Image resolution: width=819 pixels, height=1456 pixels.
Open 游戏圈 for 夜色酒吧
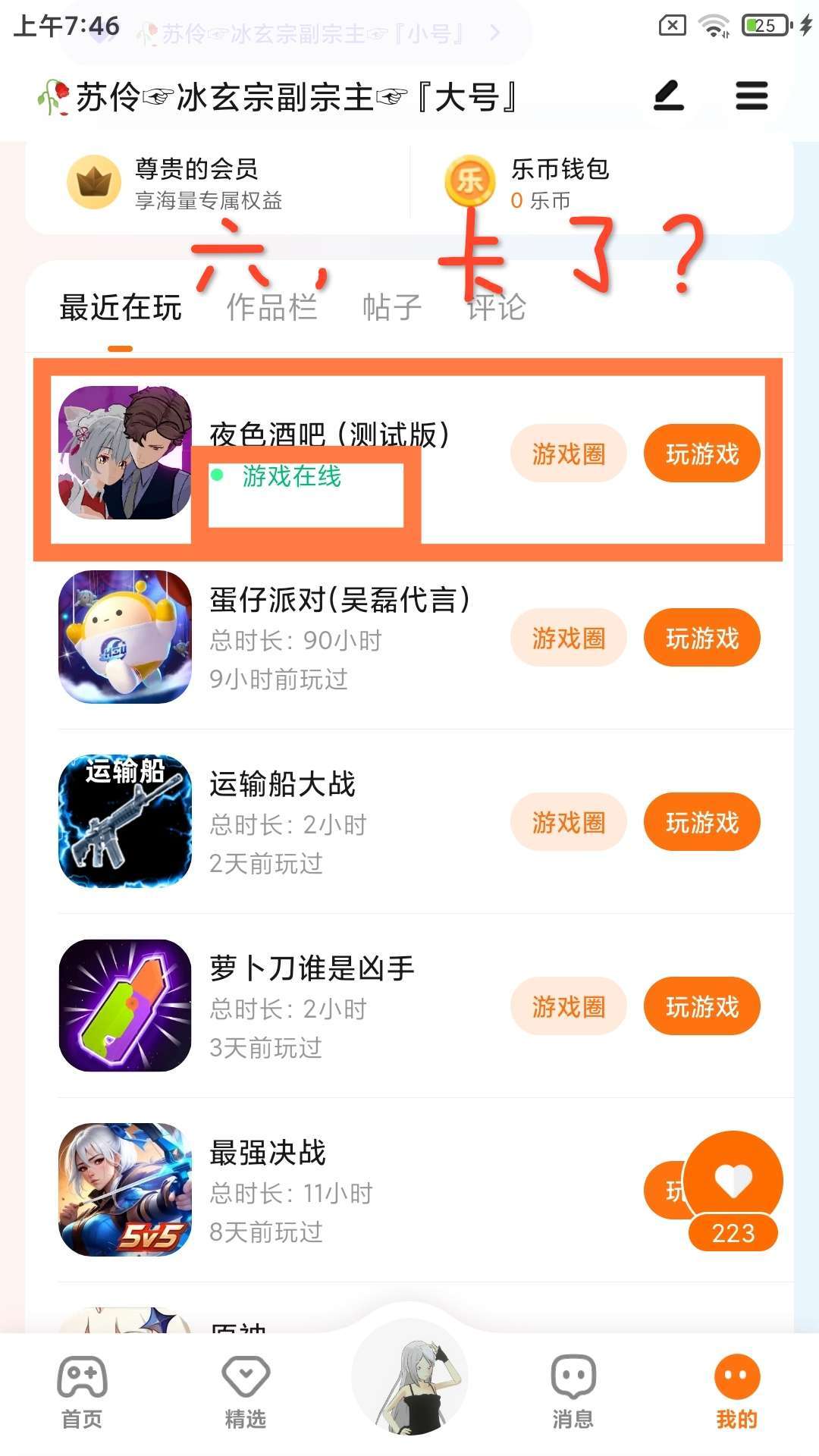pos(568,453)
